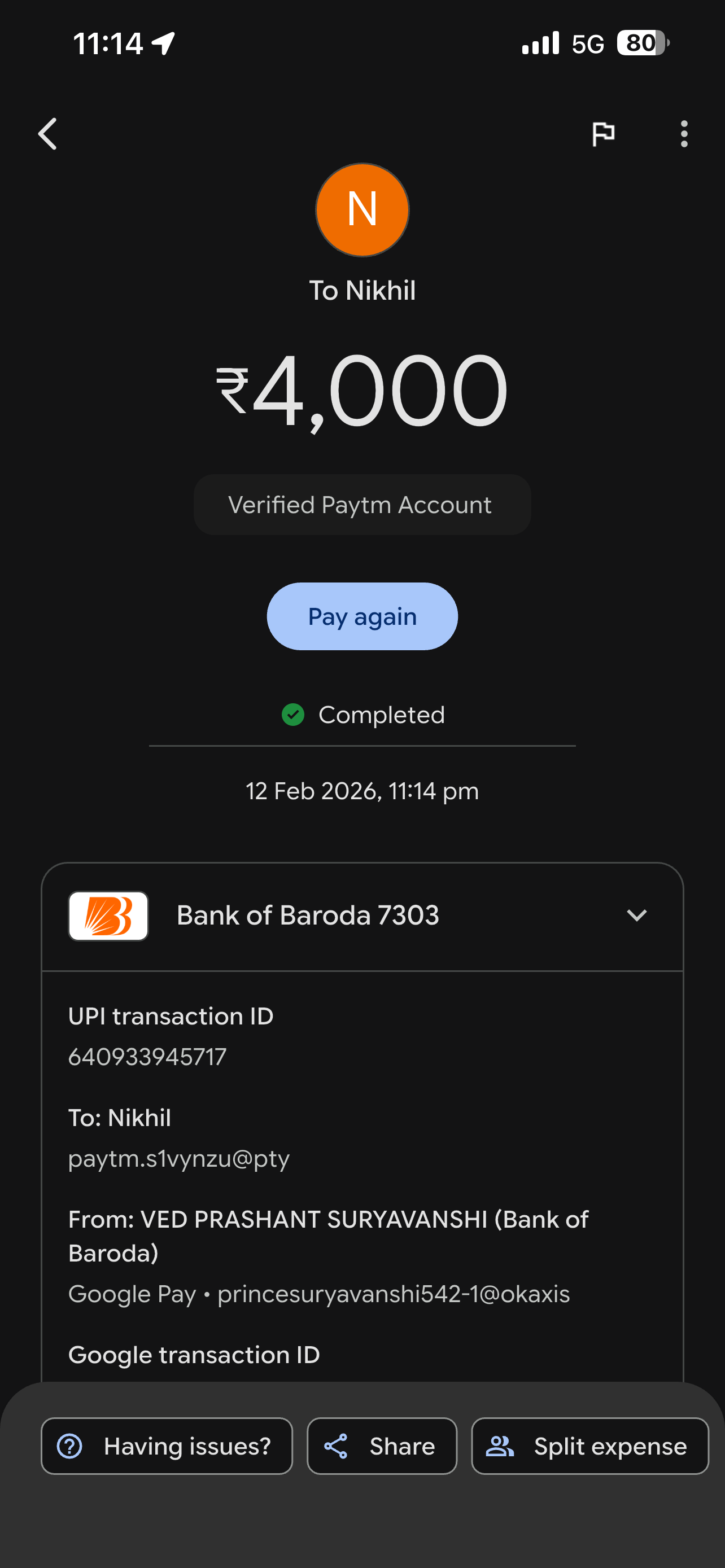This screenshot has width=725, height=1568.
Task: Report this transaction with the flag icon
Action: click(602, 134)
